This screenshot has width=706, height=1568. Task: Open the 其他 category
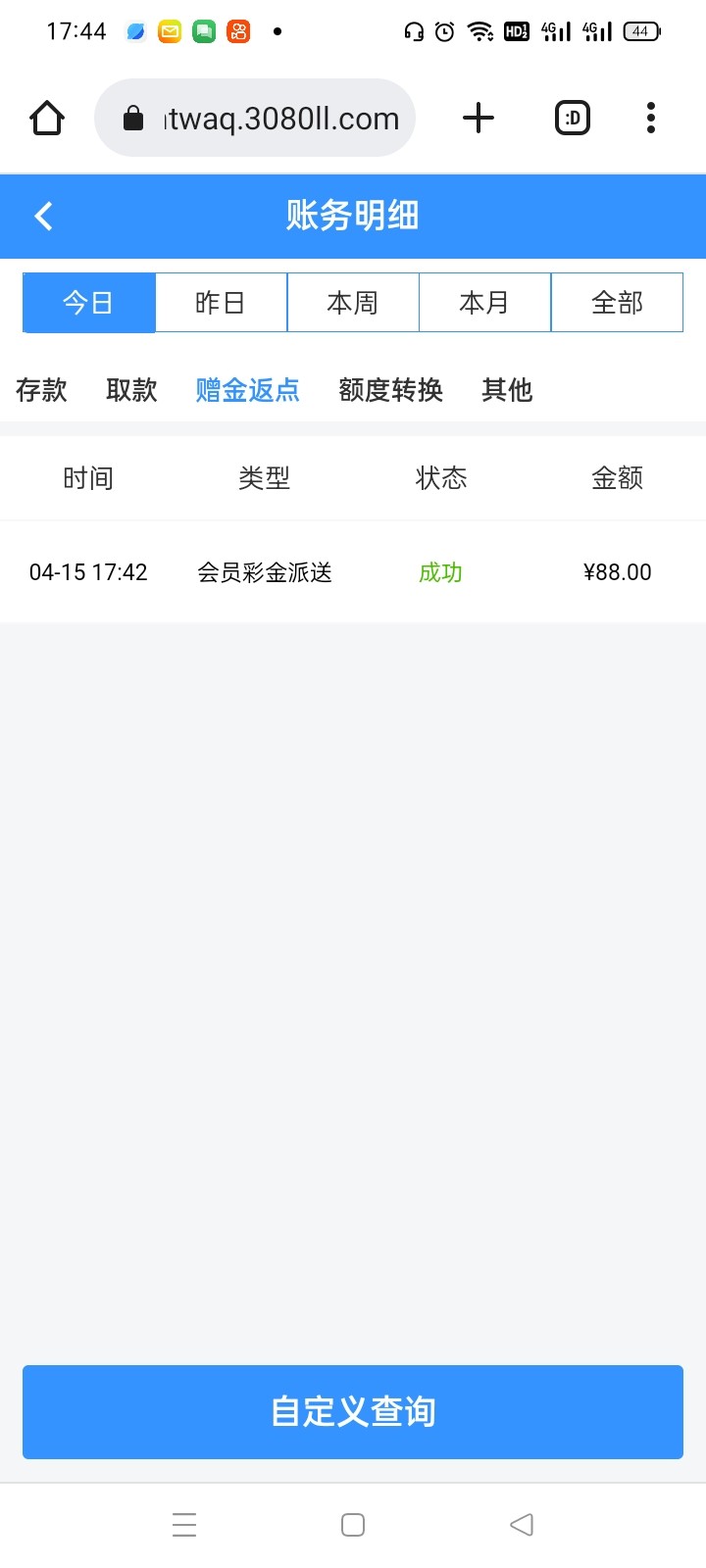(506, 390)
